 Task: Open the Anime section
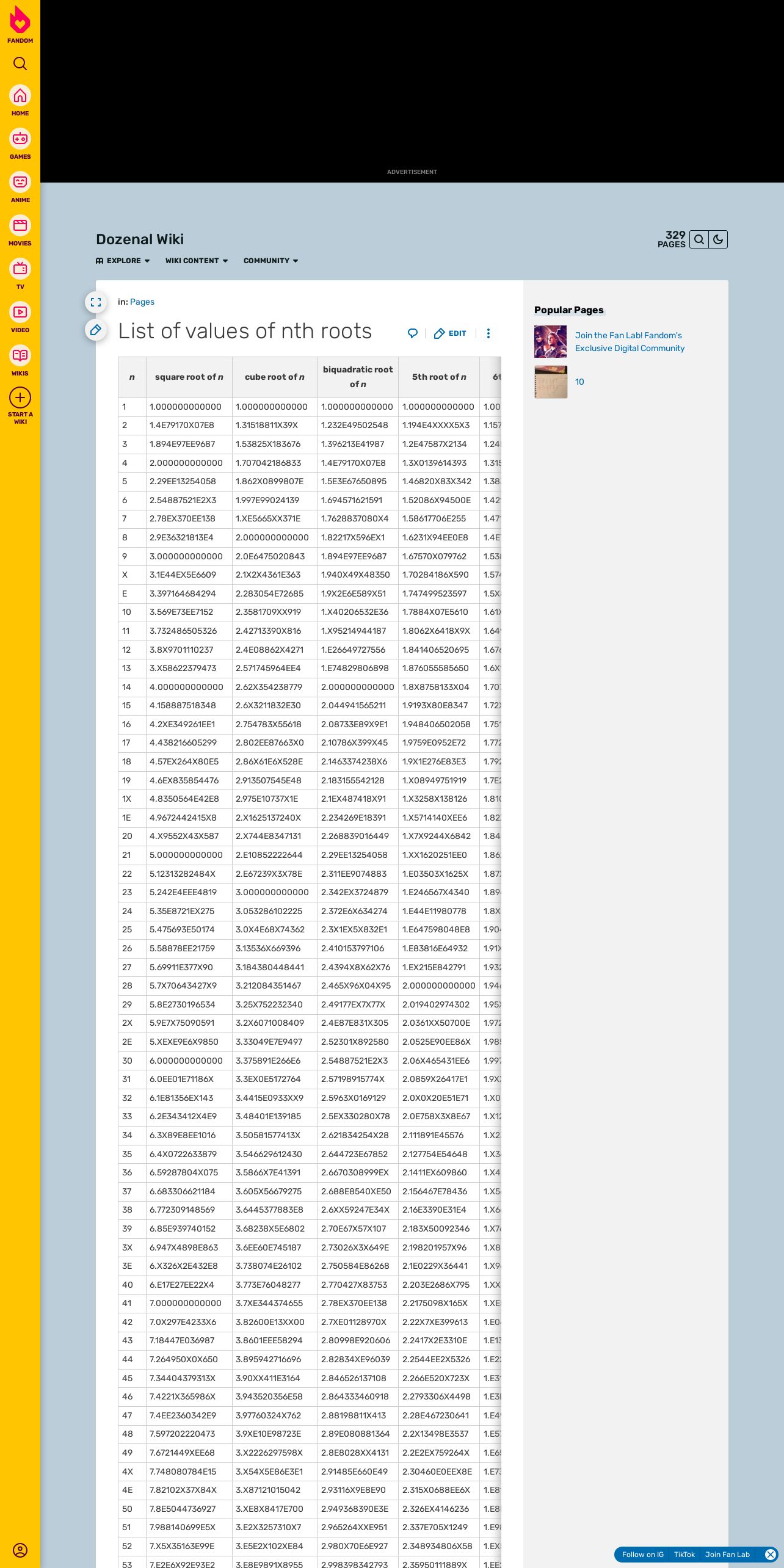pos(20,187)
